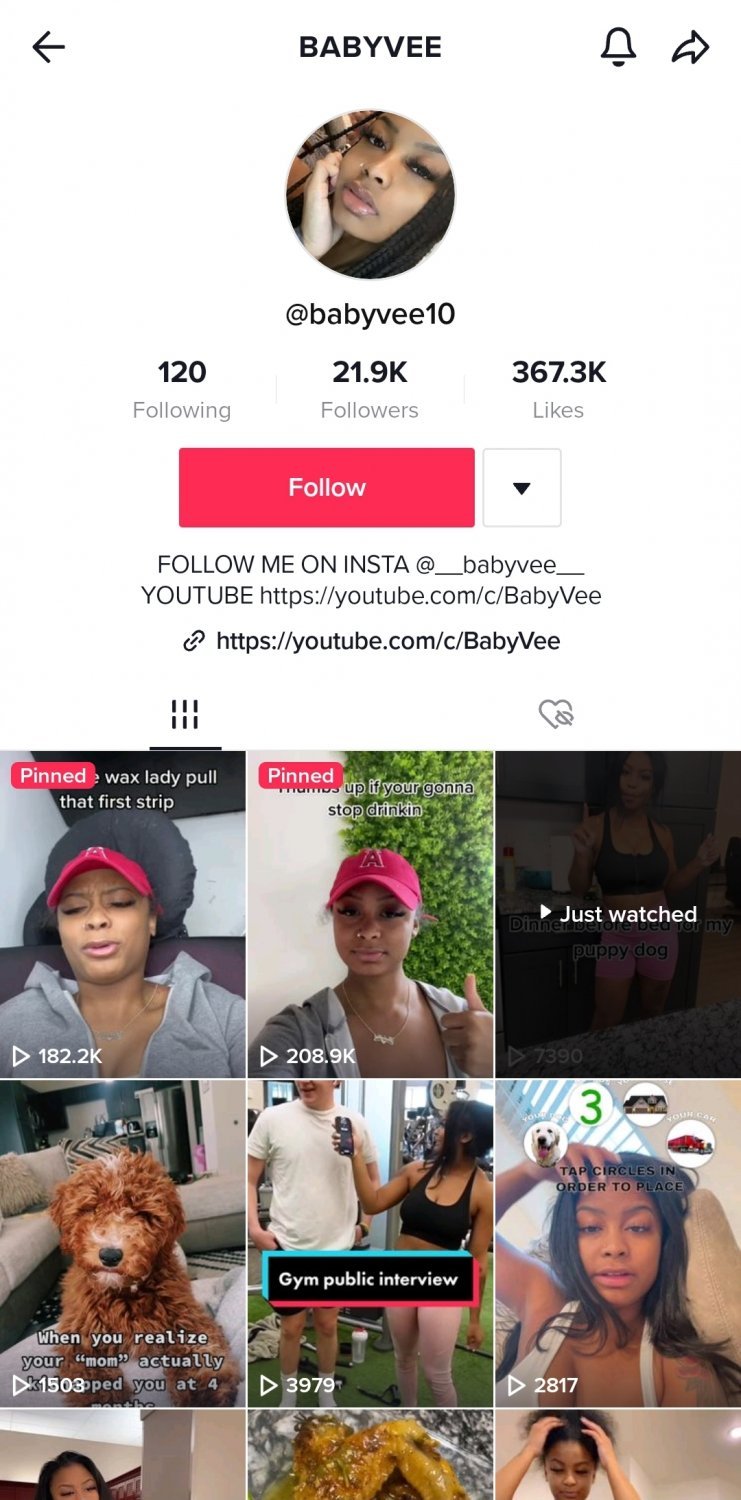Open the dog video with 1503 views
The image size is (741, 1500).
(122, 1243)
